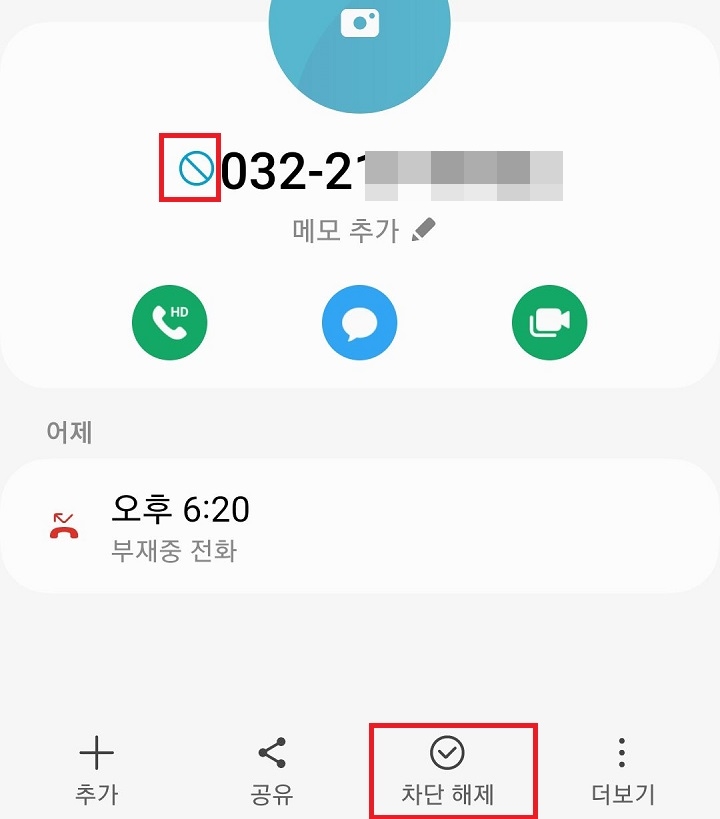Start an HD voice call
The height and width of the screenshot is (819, 720).
coord(170,322)
